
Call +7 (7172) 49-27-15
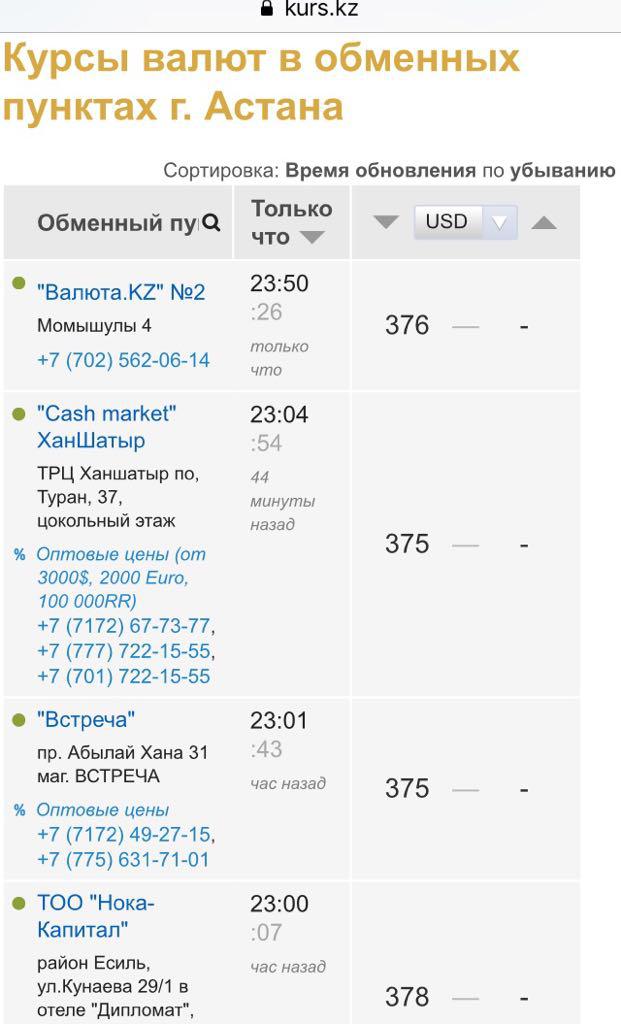coord(123,834)
